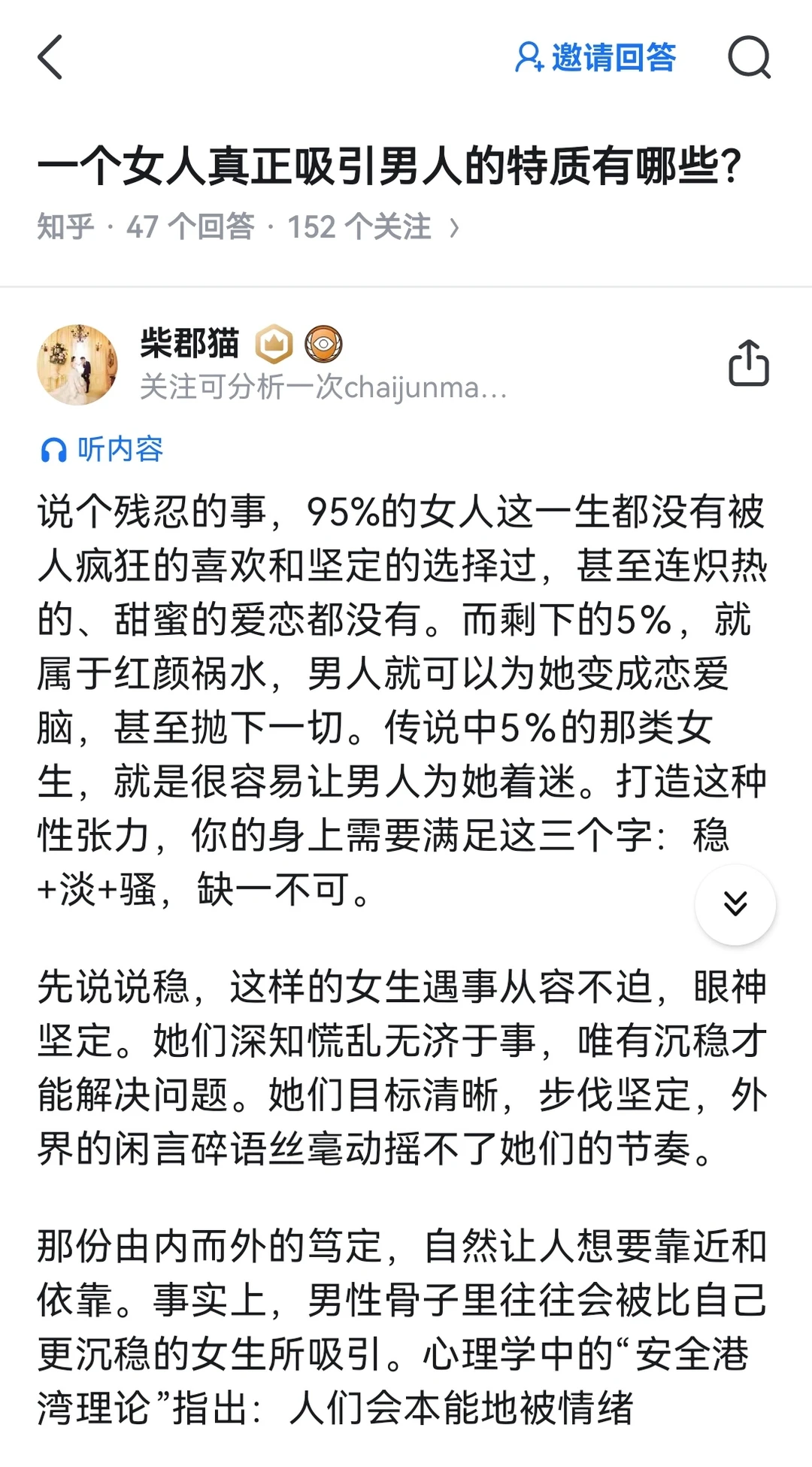Check the 152 个关注 followers list

click(x=357, y=226)
